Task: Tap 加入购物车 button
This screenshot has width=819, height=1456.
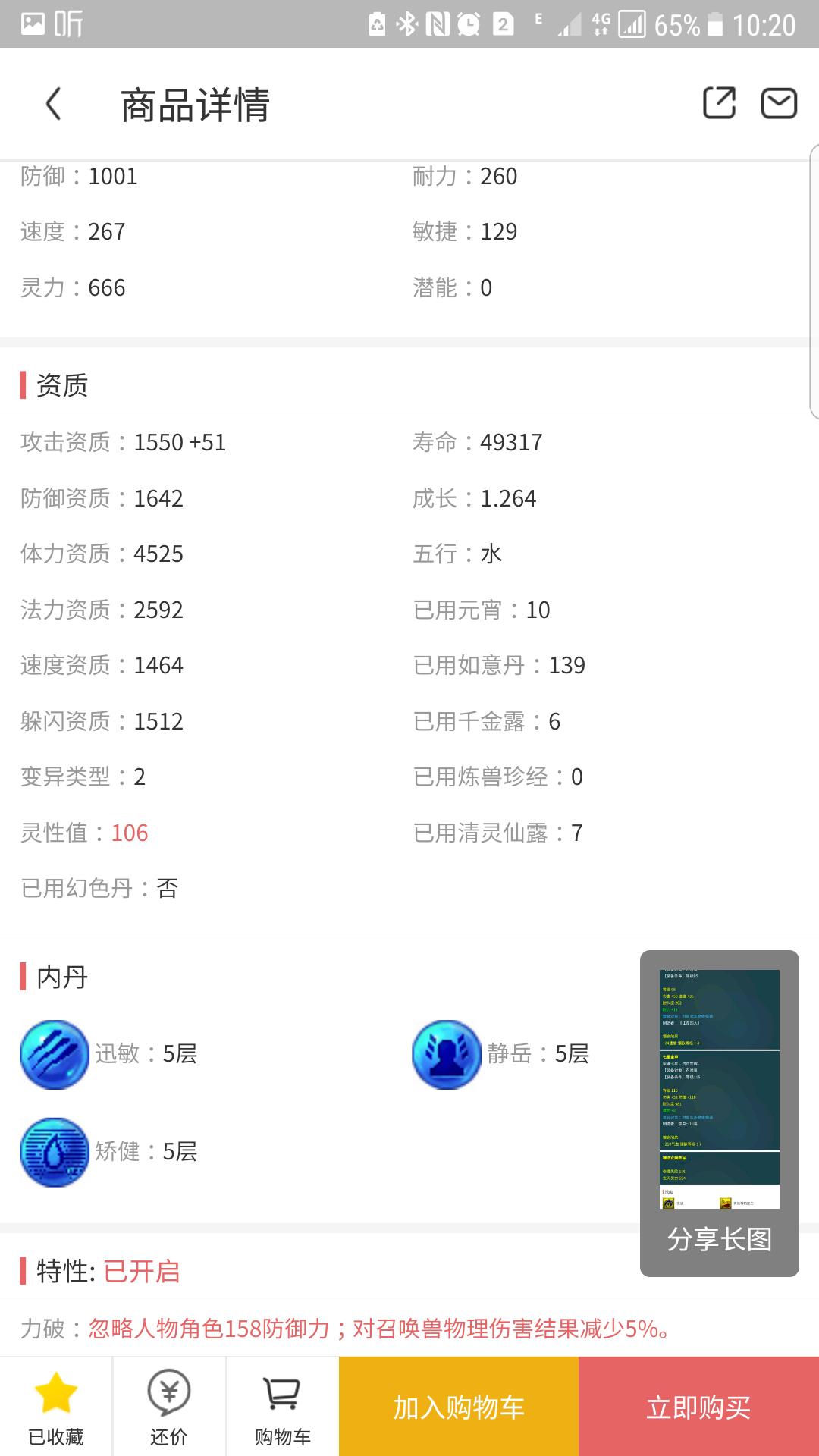Action: click(x=459, y=1407)
